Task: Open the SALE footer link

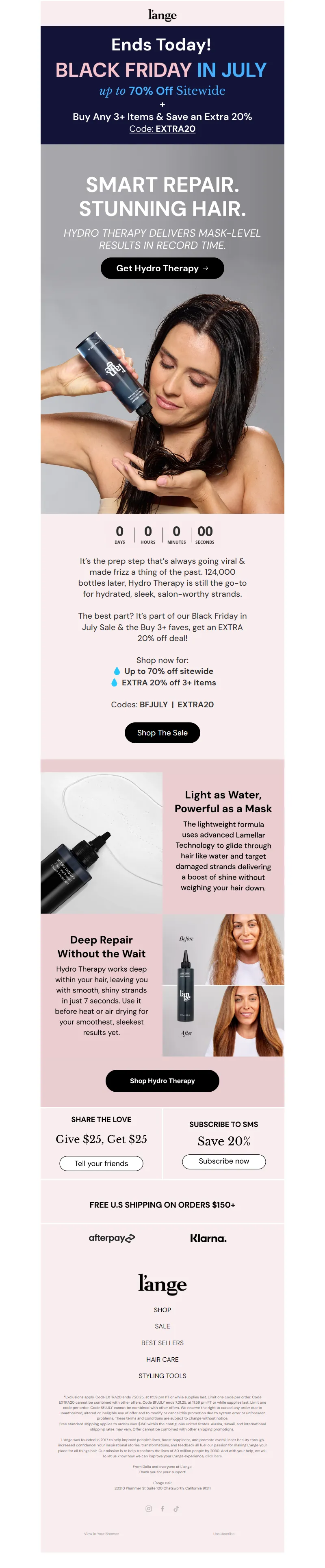Action: [x=162, y=1326]
